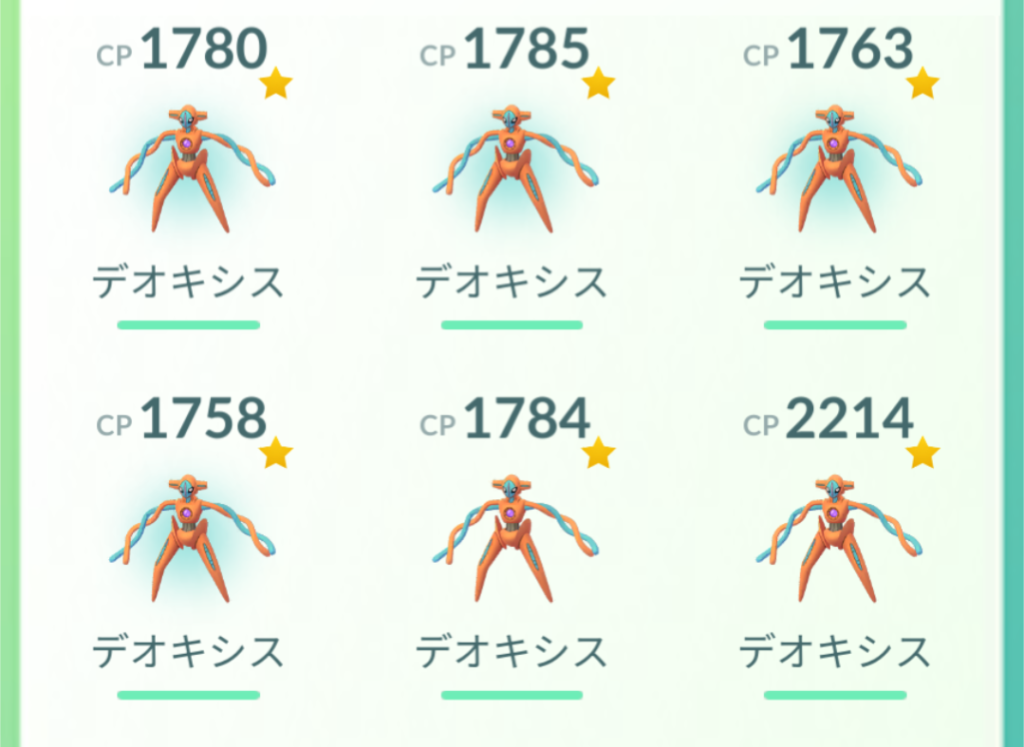Open the CP 2214 Deoxys

tap(835, 540)
